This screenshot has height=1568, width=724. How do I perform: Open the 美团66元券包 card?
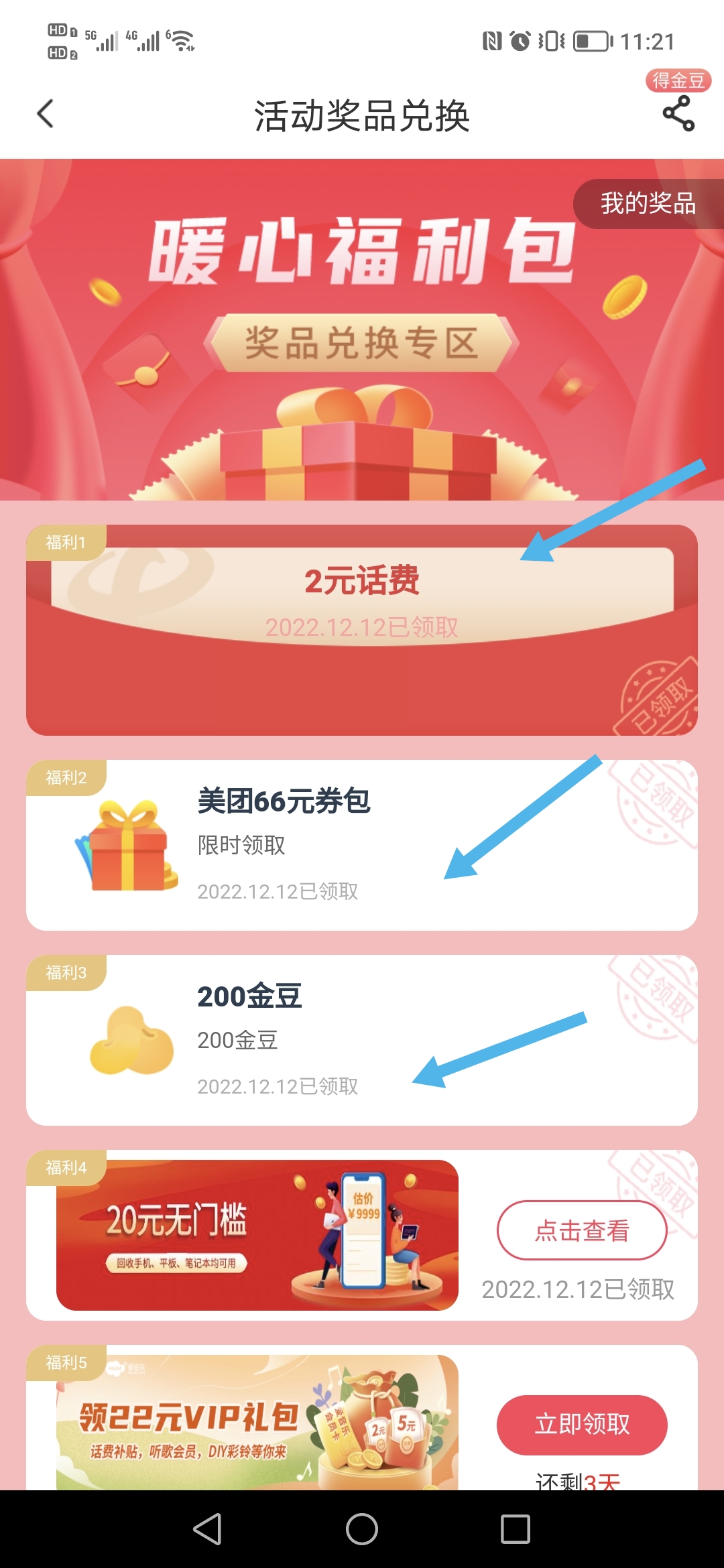click(362, 845)
